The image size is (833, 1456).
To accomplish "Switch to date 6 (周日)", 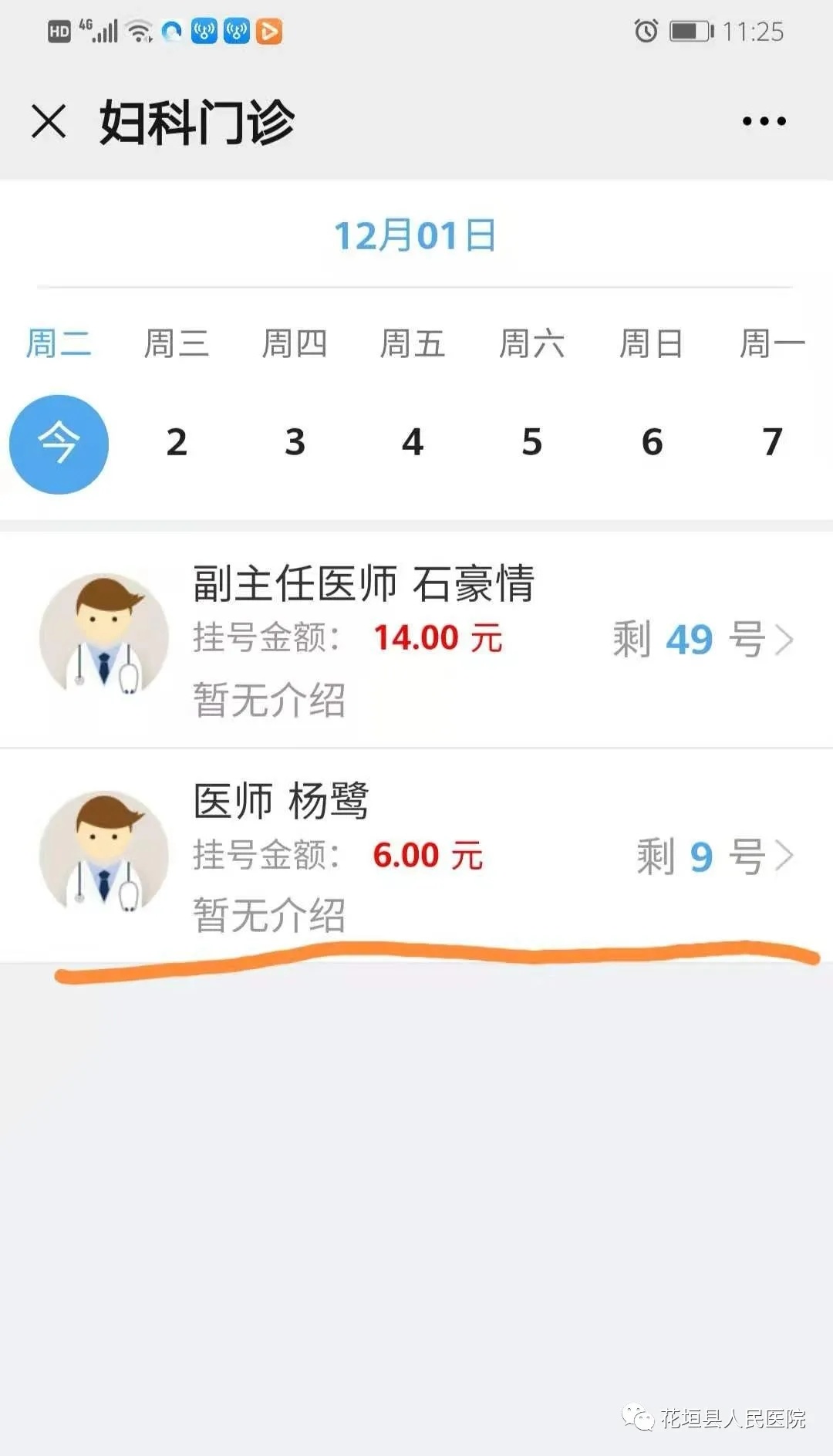I will pos(652,442).
